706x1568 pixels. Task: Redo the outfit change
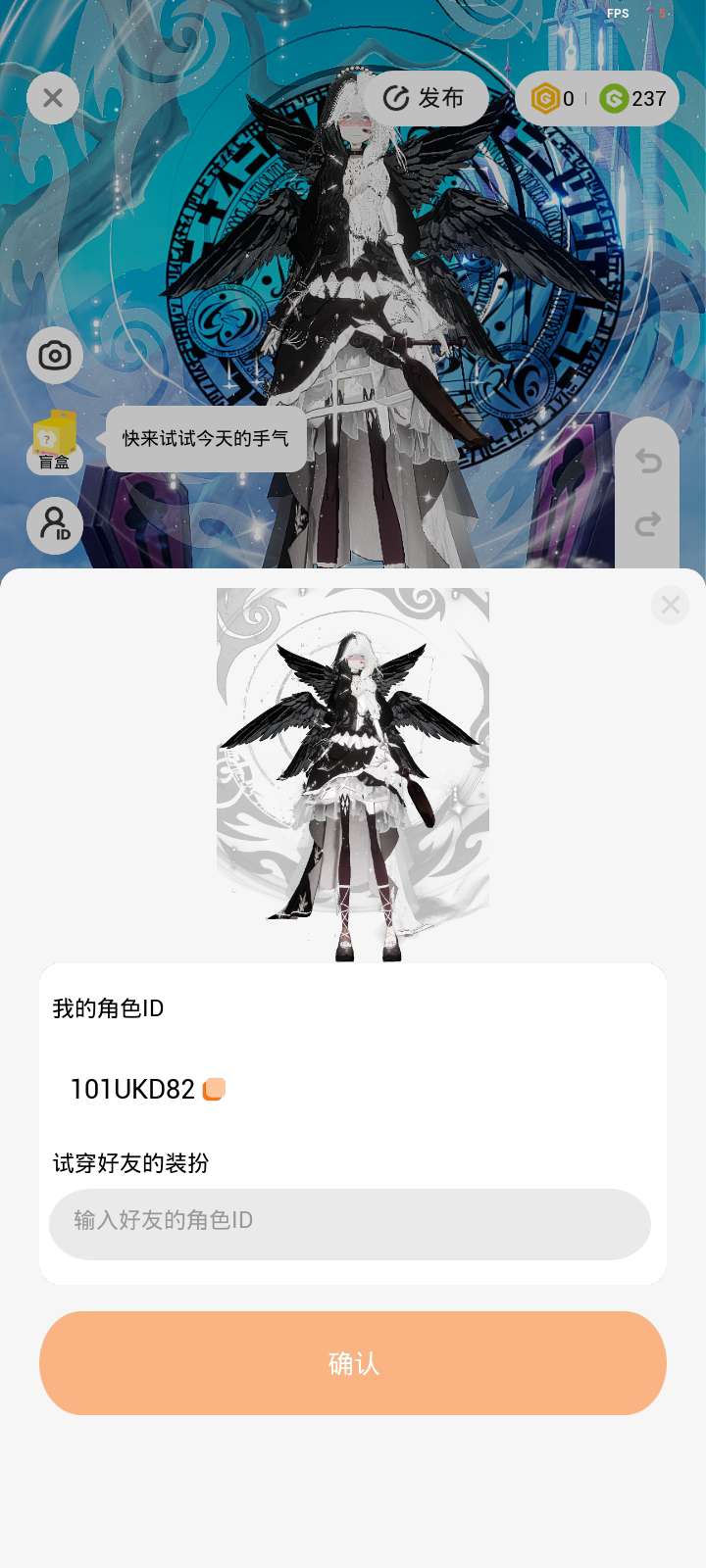coord(648,524)
